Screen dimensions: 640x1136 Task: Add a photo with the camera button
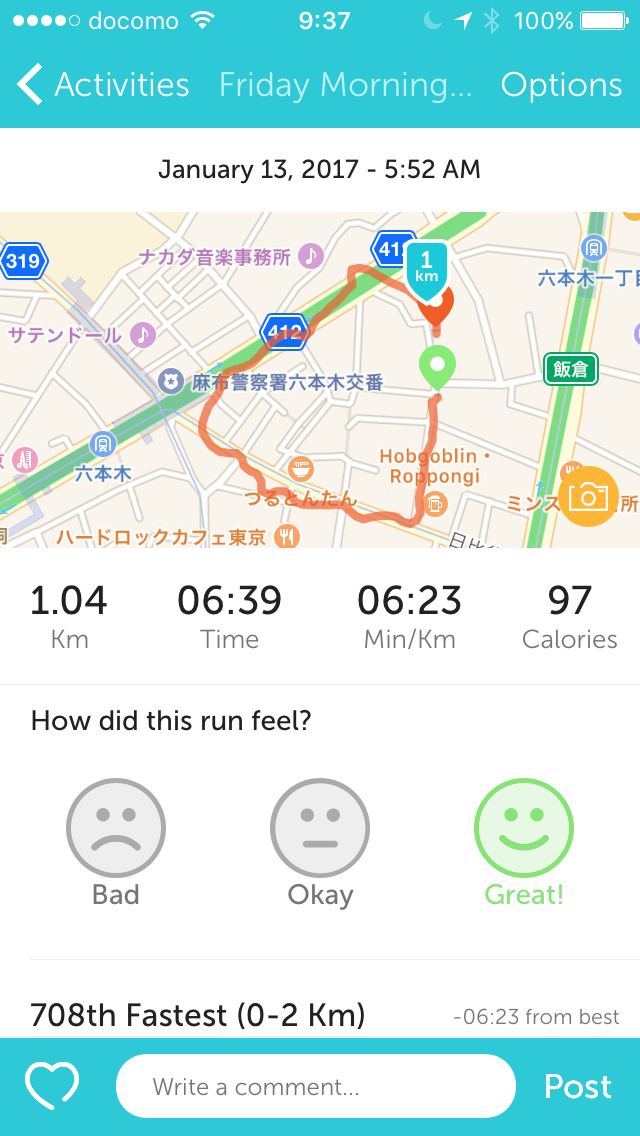589,496
